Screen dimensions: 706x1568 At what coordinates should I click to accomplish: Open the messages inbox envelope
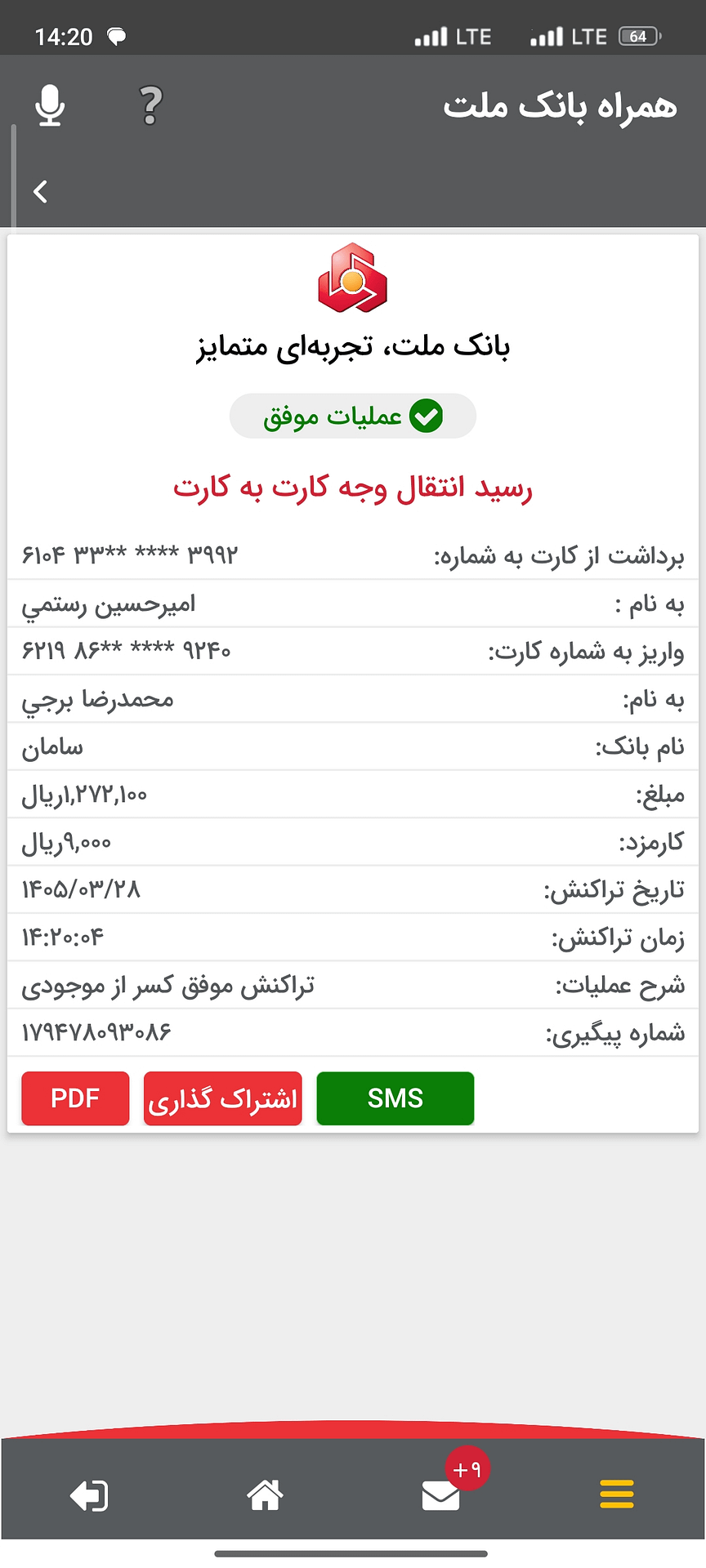440,1495
